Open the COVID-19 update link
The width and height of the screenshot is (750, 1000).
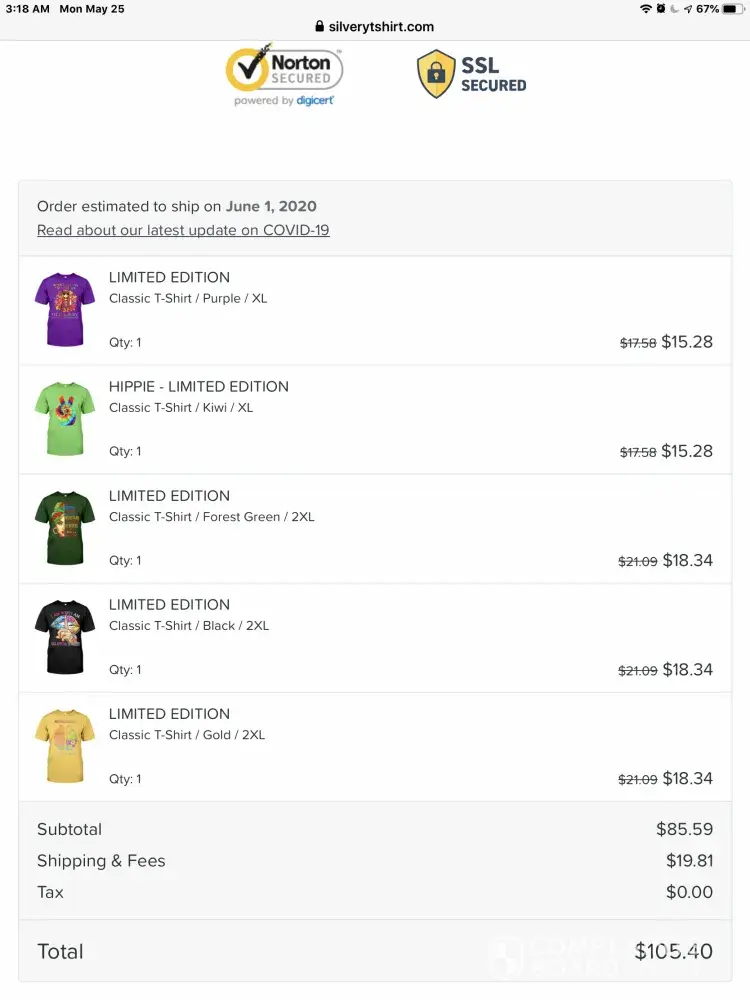[183, 230]
